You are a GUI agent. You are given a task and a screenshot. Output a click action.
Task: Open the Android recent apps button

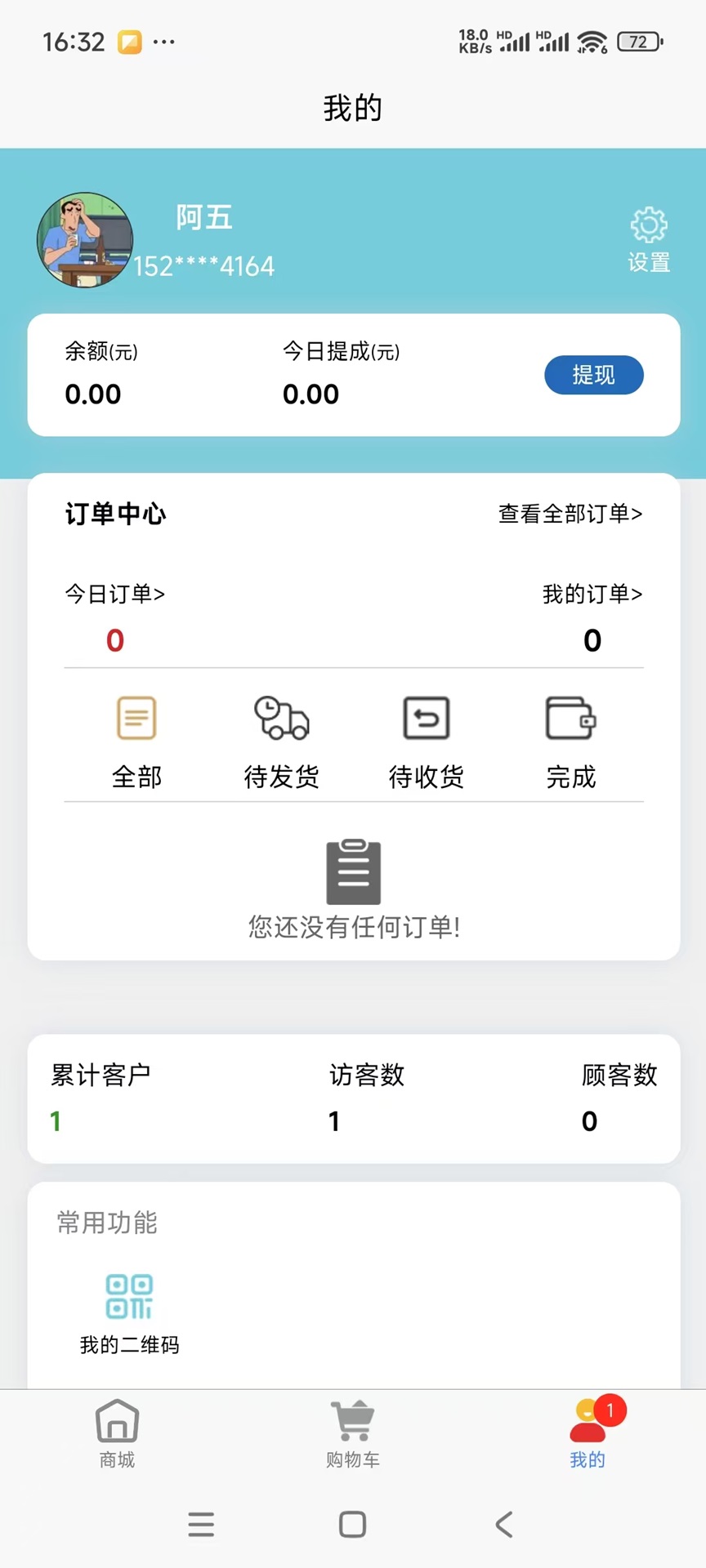coord(201,1524)
